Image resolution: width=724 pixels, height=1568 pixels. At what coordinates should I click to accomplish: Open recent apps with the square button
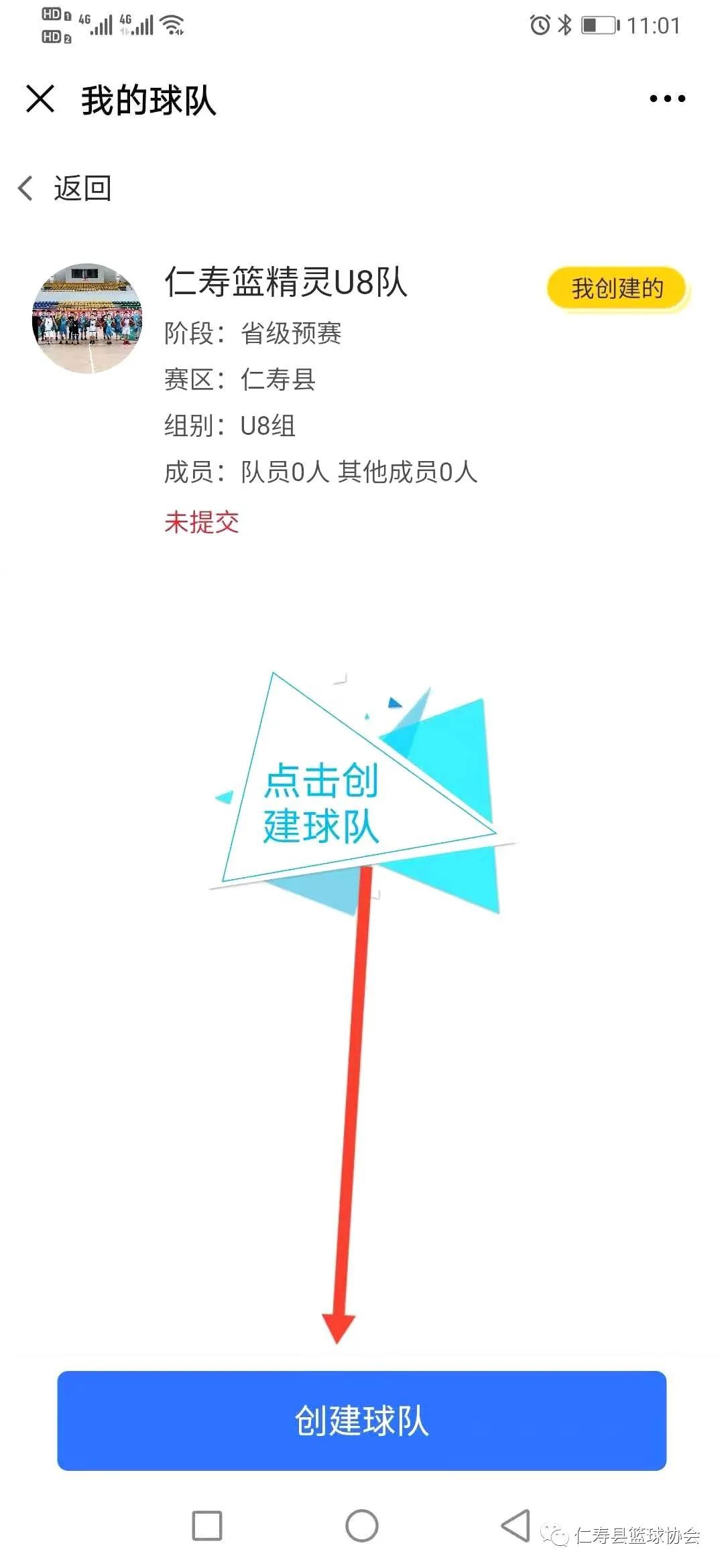click(207, 1526)
